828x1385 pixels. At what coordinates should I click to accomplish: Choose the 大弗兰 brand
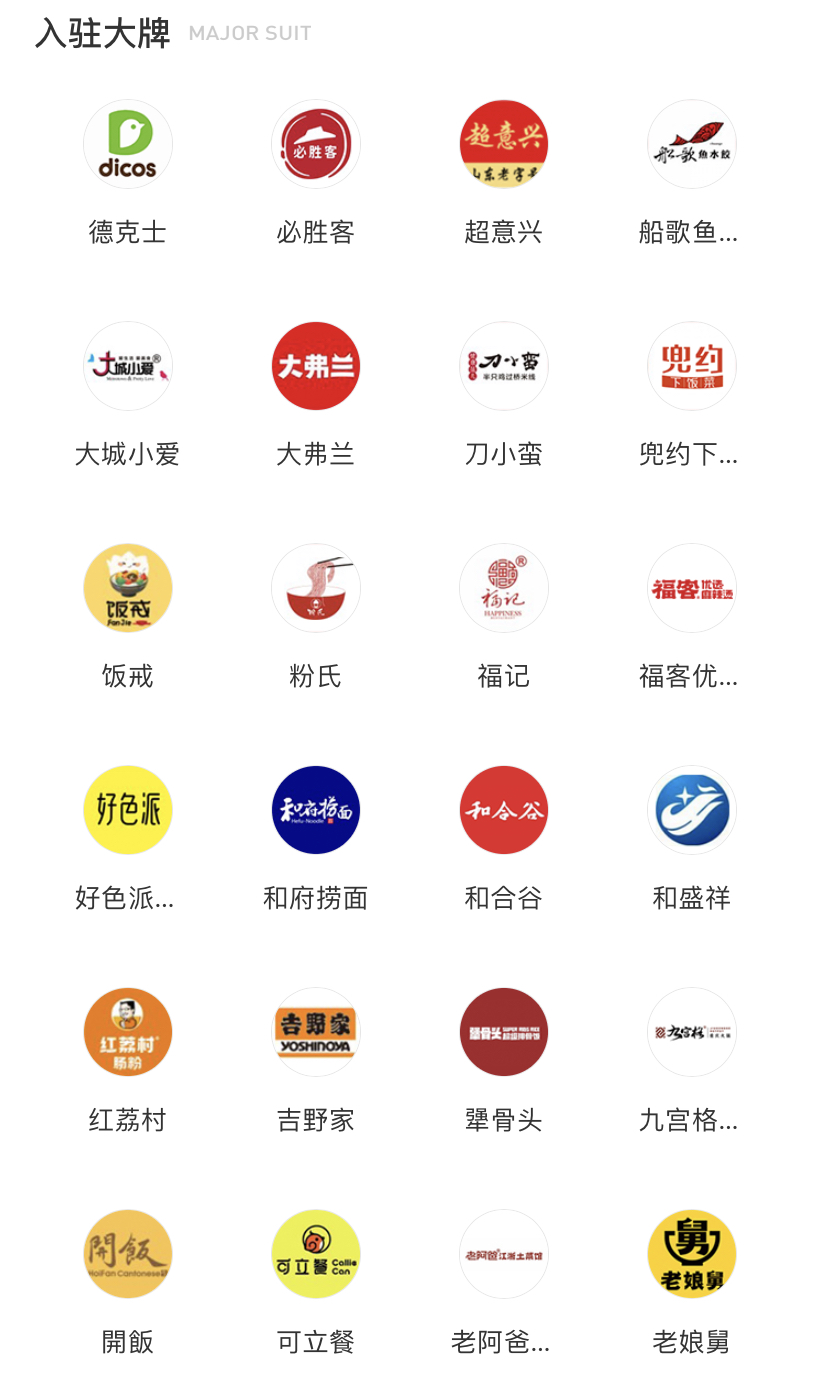316,366
